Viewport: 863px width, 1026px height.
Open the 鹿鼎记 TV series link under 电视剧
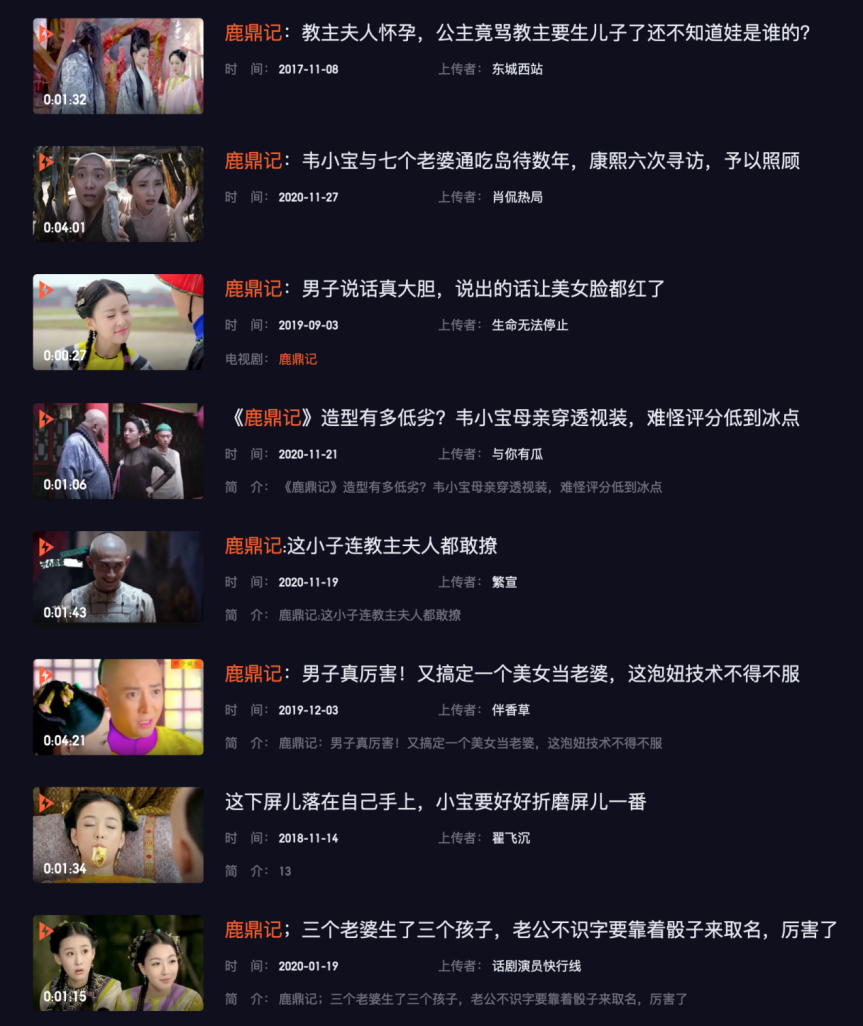point(299,358)
